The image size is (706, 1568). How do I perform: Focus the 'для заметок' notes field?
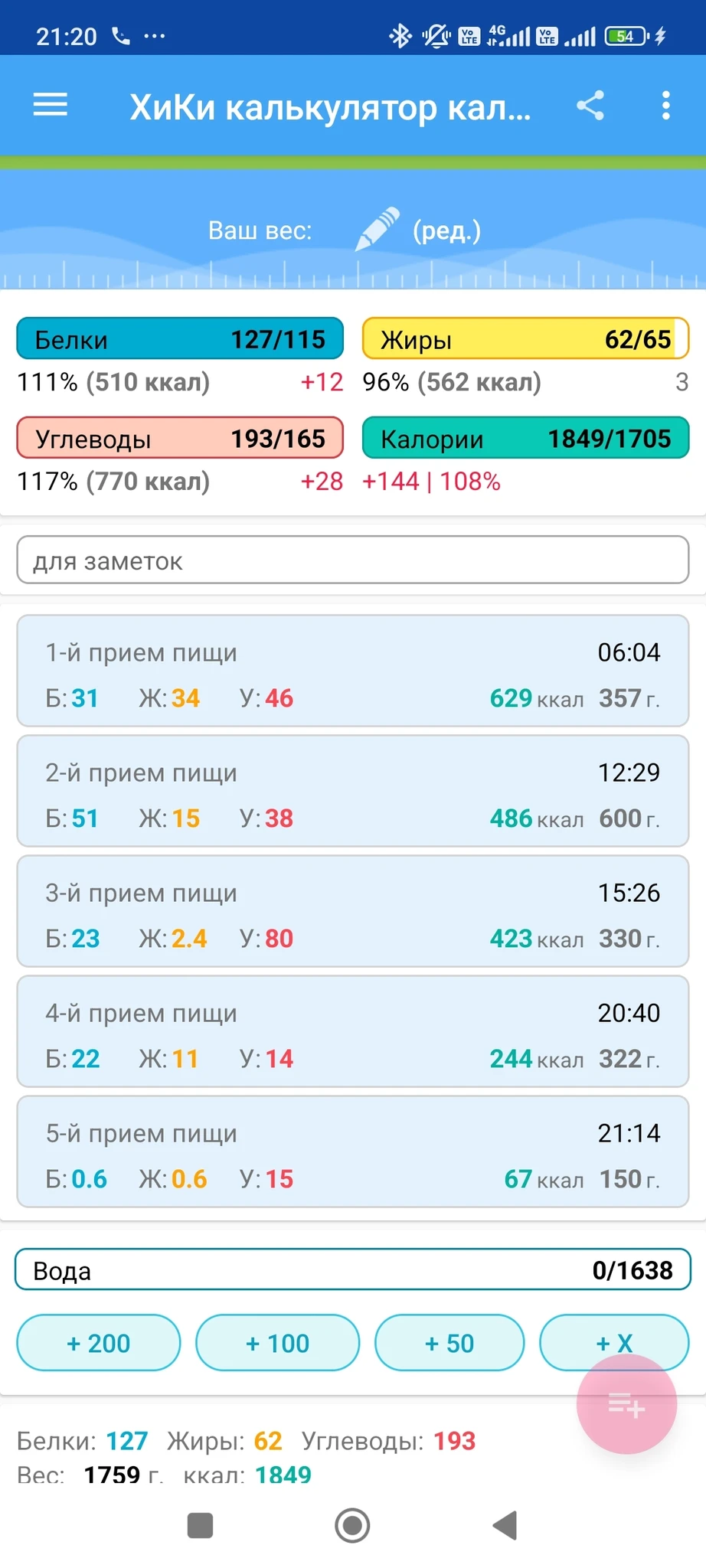point(352,560)
